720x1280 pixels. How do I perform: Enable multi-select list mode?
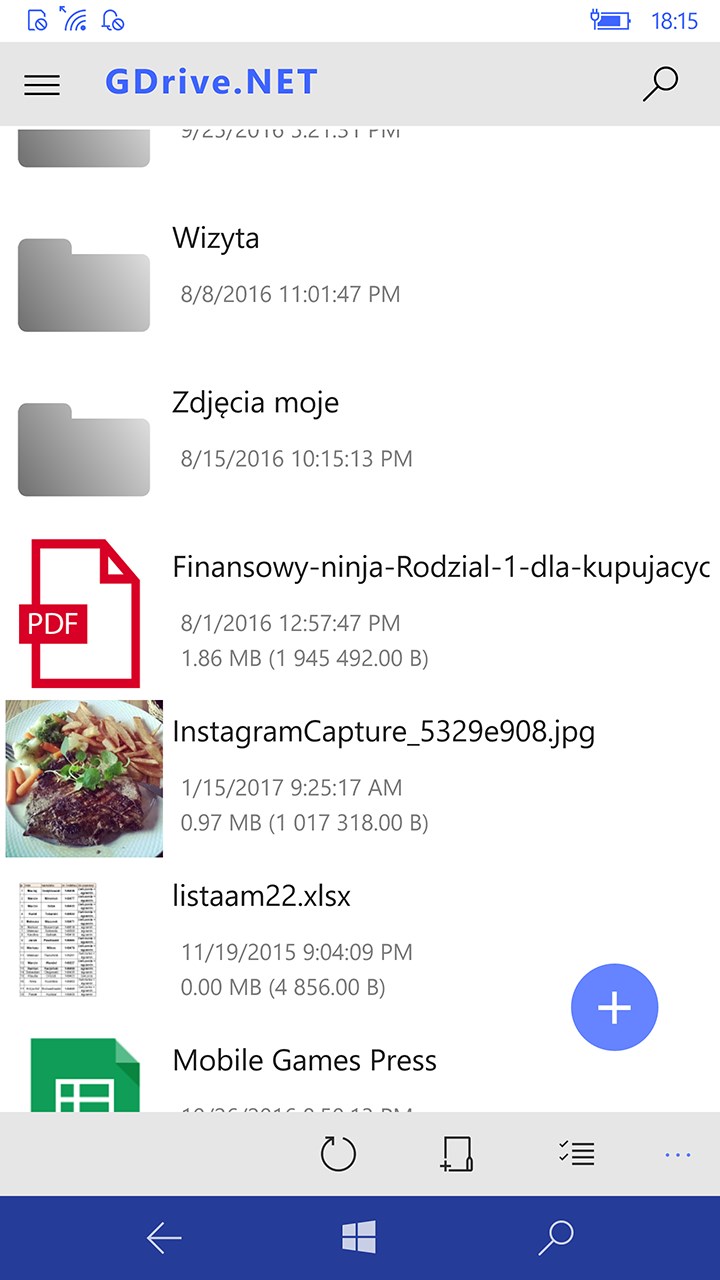pos(577,1154)
